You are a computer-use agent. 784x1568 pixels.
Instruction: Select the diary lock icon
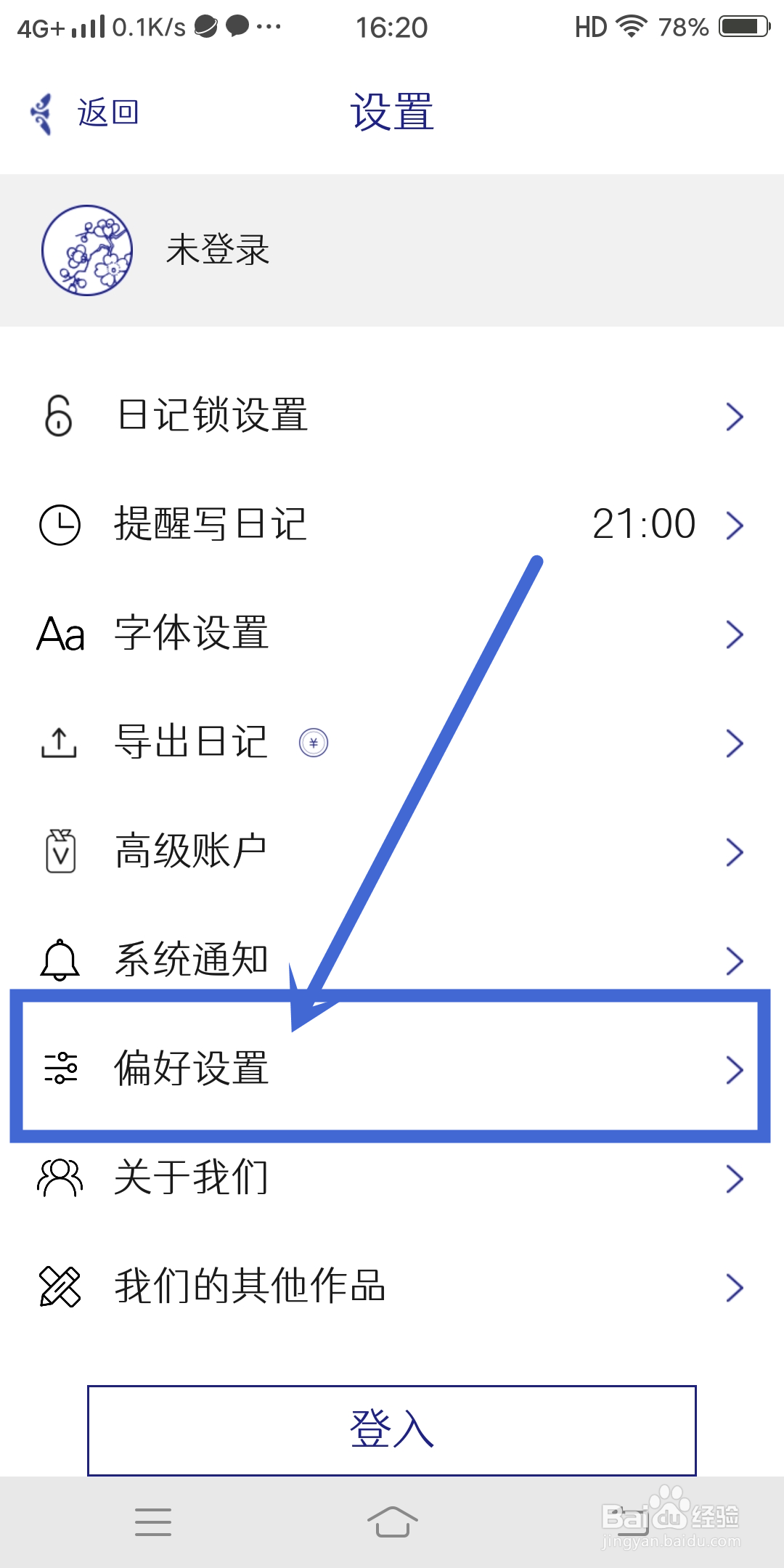(x=58, y=416)
